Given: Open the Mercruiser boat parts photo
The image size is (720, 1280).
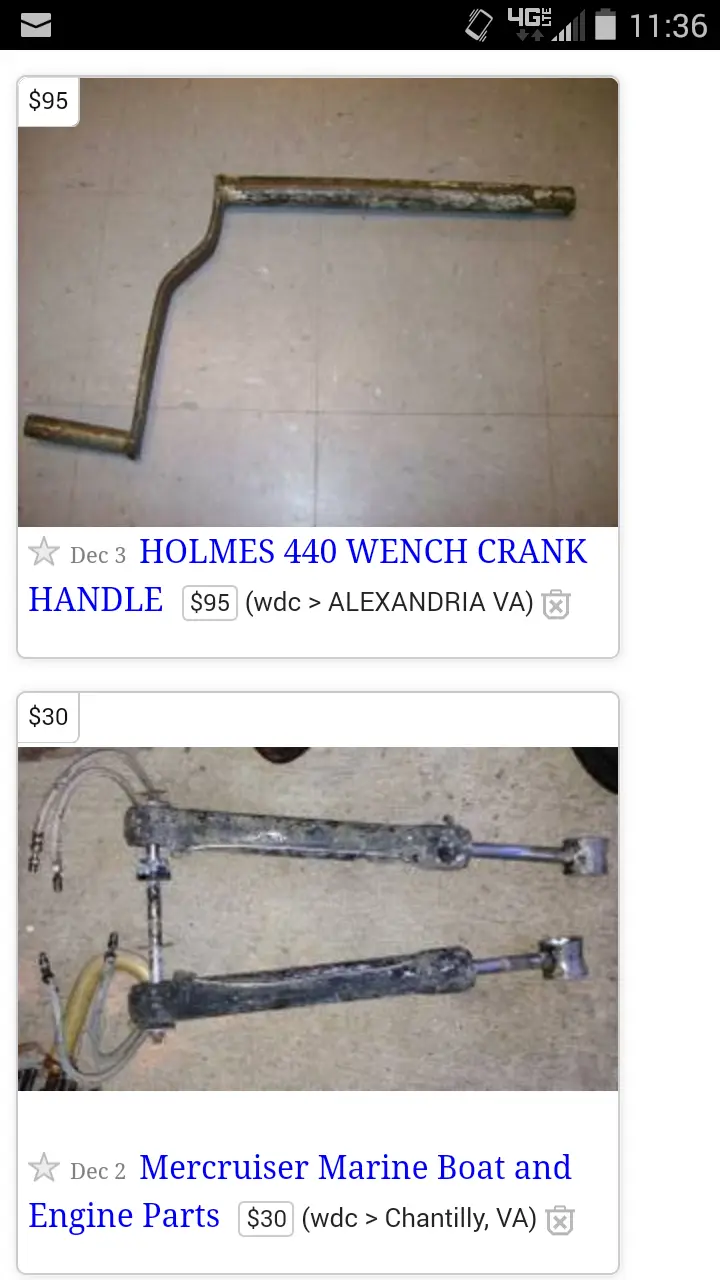Looking at the screenshot, I should [x=318, y=918].
